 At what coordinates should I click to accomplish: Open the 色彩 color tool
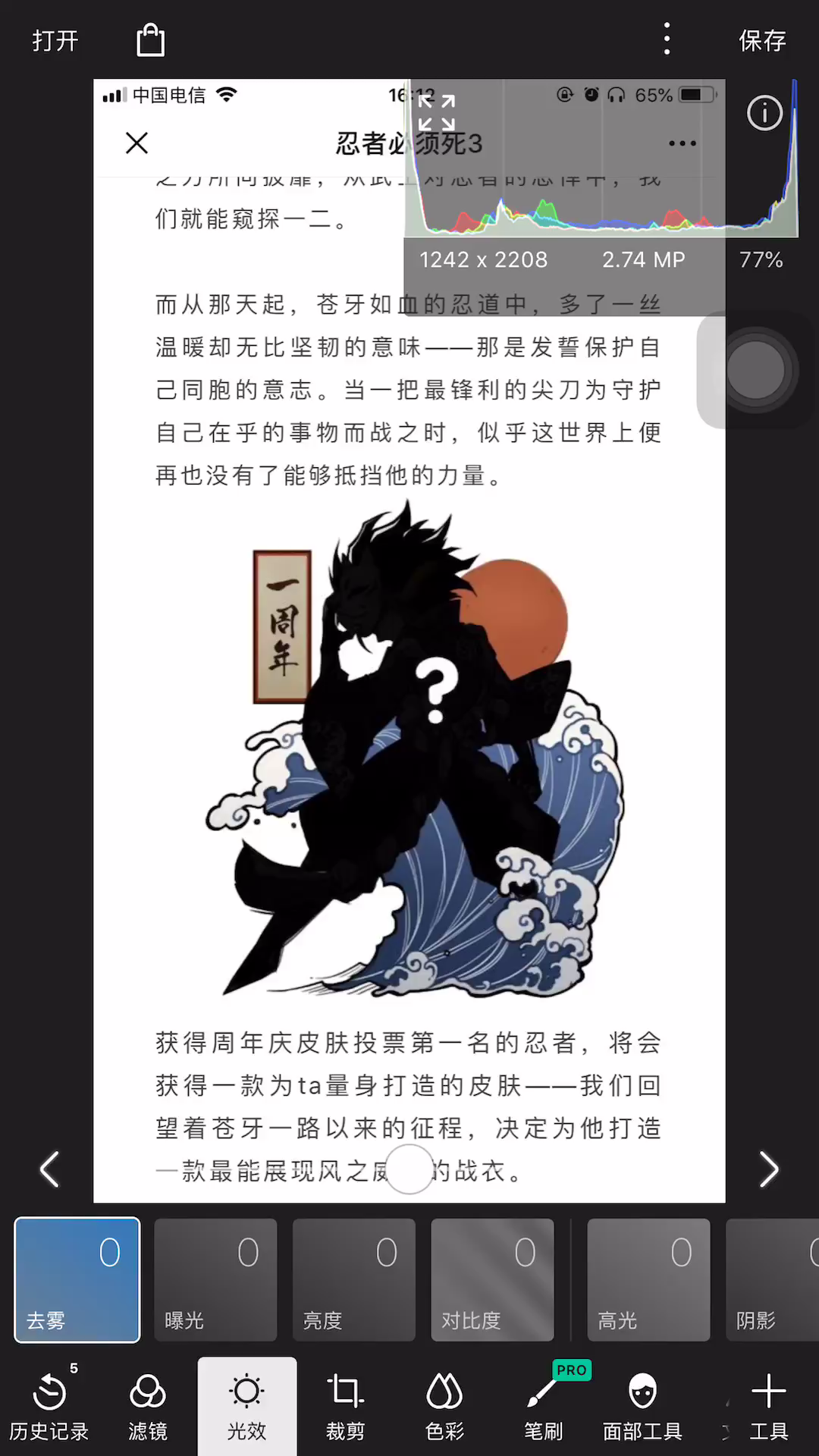(444, 1406)
